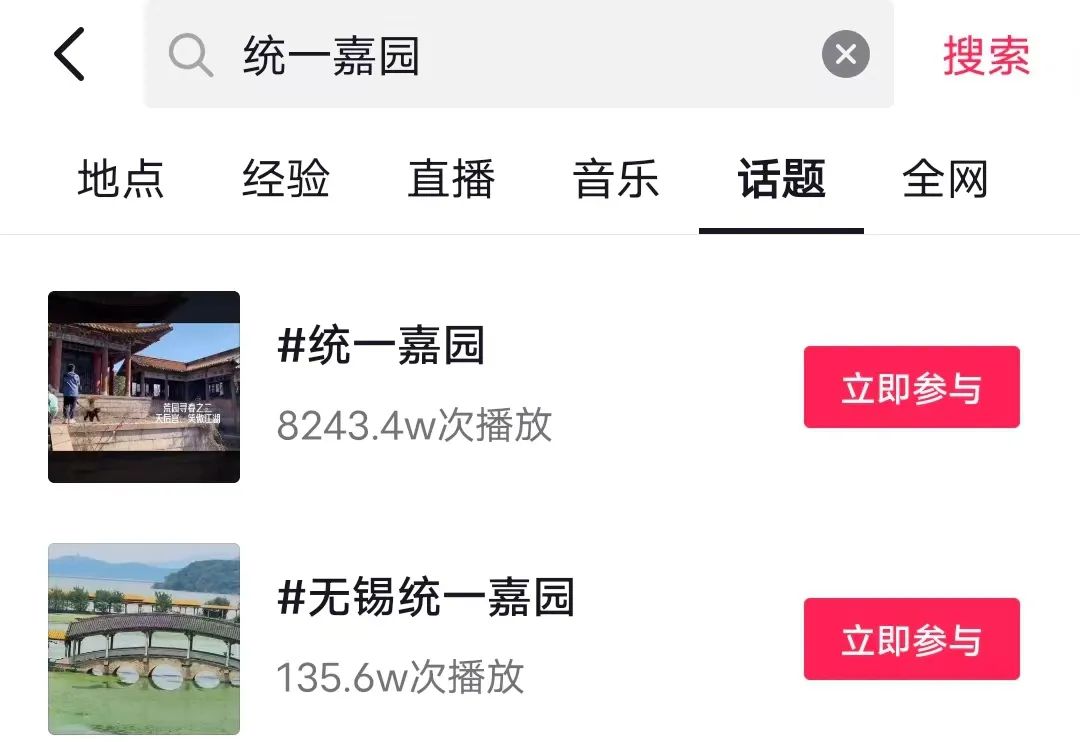Tap 立即参与 for #统一嘉园
Image resolution: width=1080 pixels, height=742 pixels.
911,387
